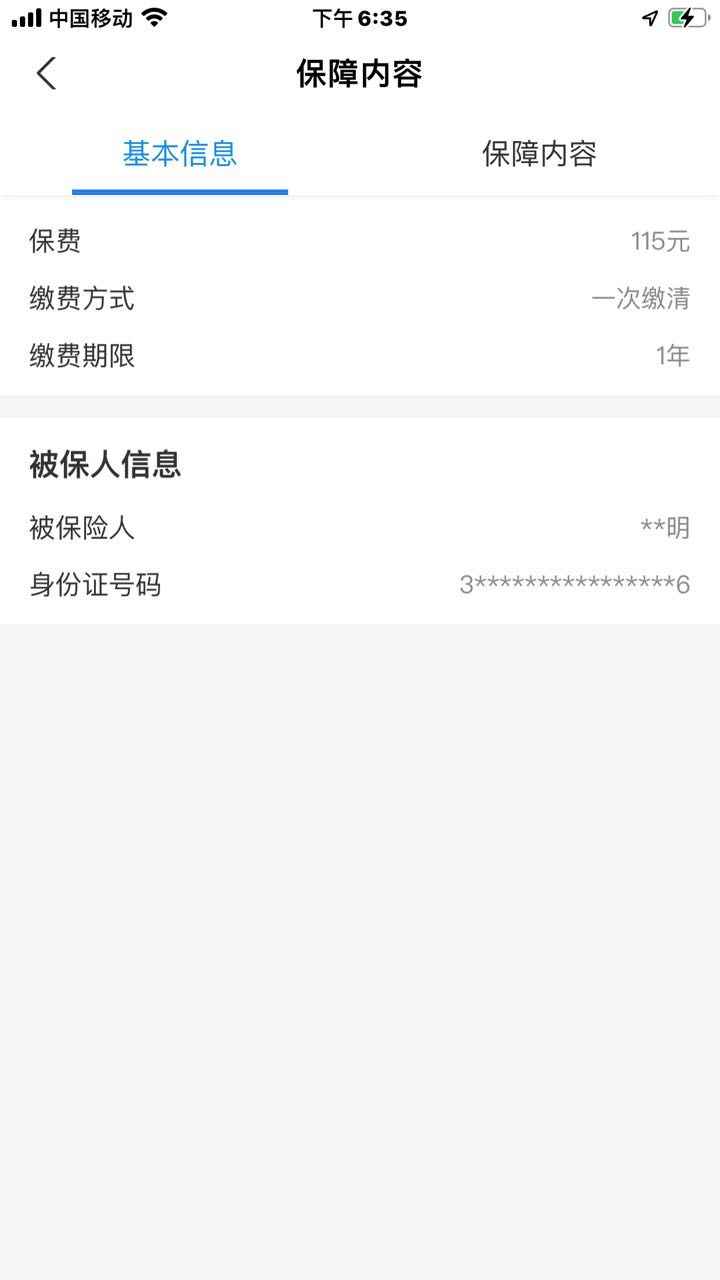Select the 基本信息 tab
The image size is (720, 1280).
point(180,154)
